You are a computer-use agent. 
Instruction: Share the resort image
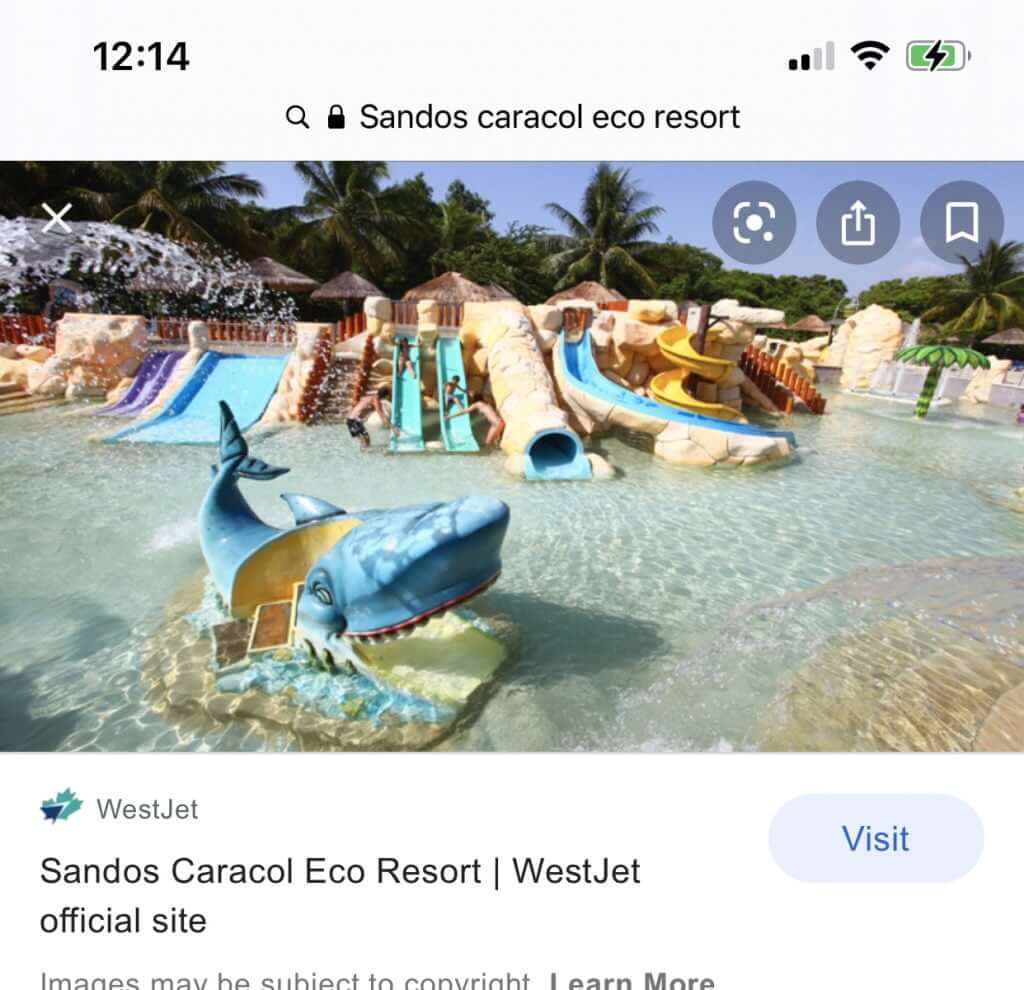(x=858, y=223)
